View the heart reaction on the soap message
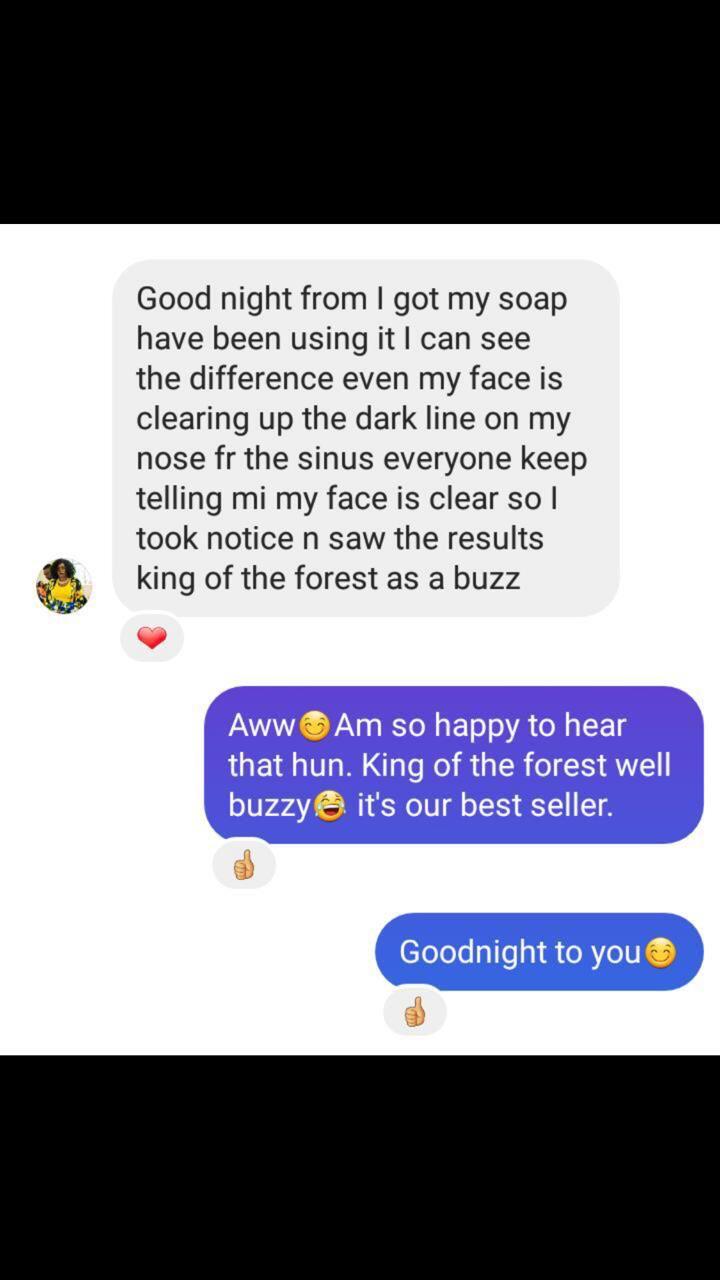 coord(152,638)
